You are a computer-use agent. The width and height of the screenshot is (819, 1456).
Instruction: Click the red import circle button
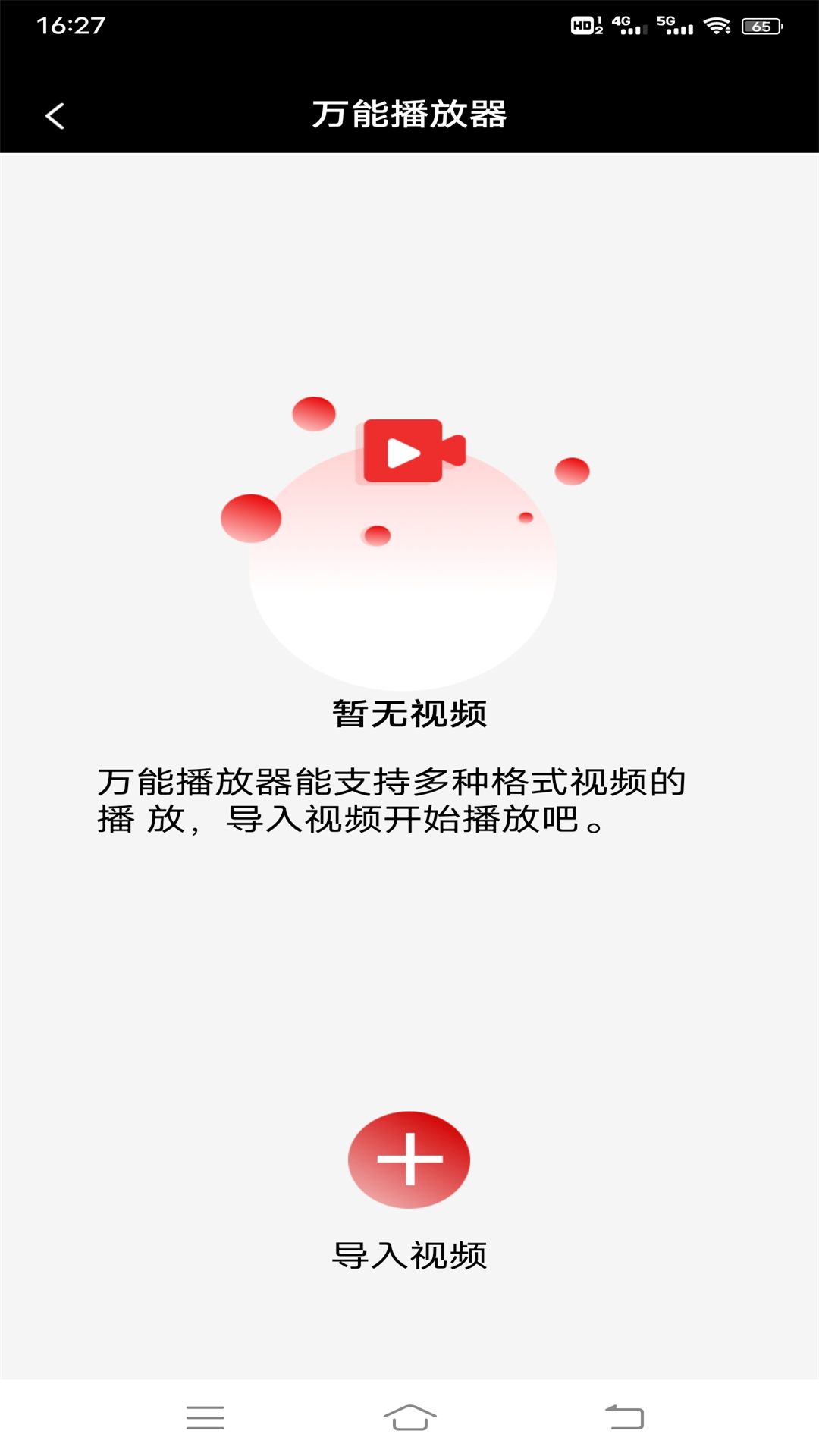click(x=409, y=1159)
